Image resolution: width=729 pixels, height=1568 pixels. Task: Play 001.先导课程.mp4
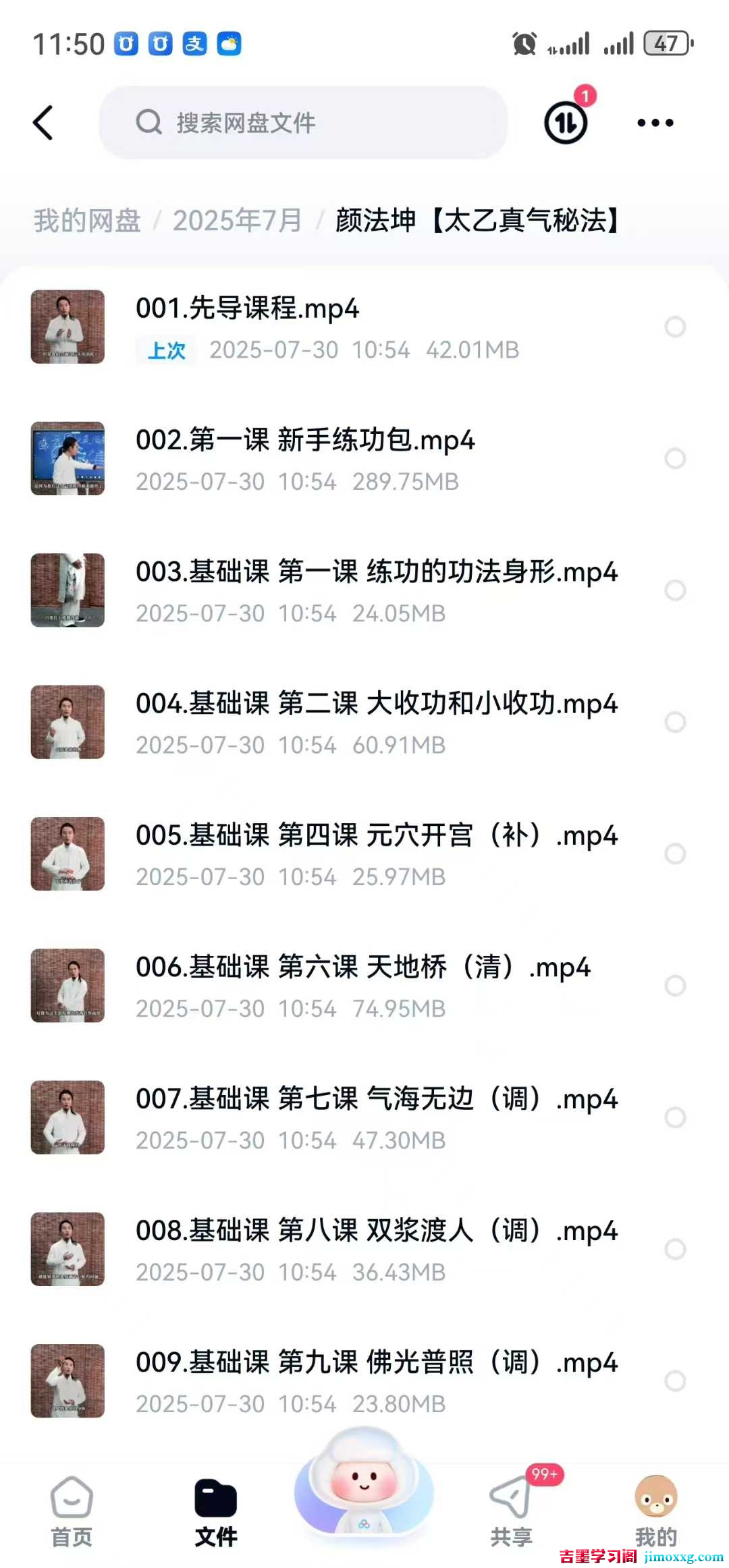247,309
